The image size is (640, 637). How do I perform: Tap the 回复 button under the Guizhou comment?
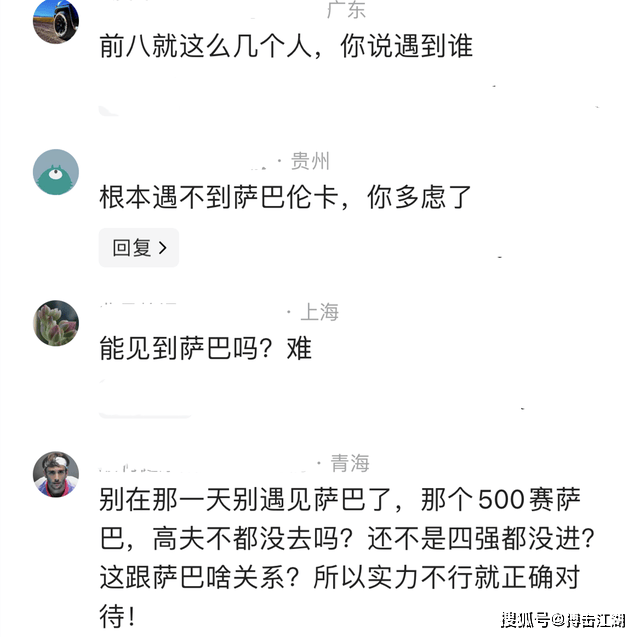[x=138, y=247]
